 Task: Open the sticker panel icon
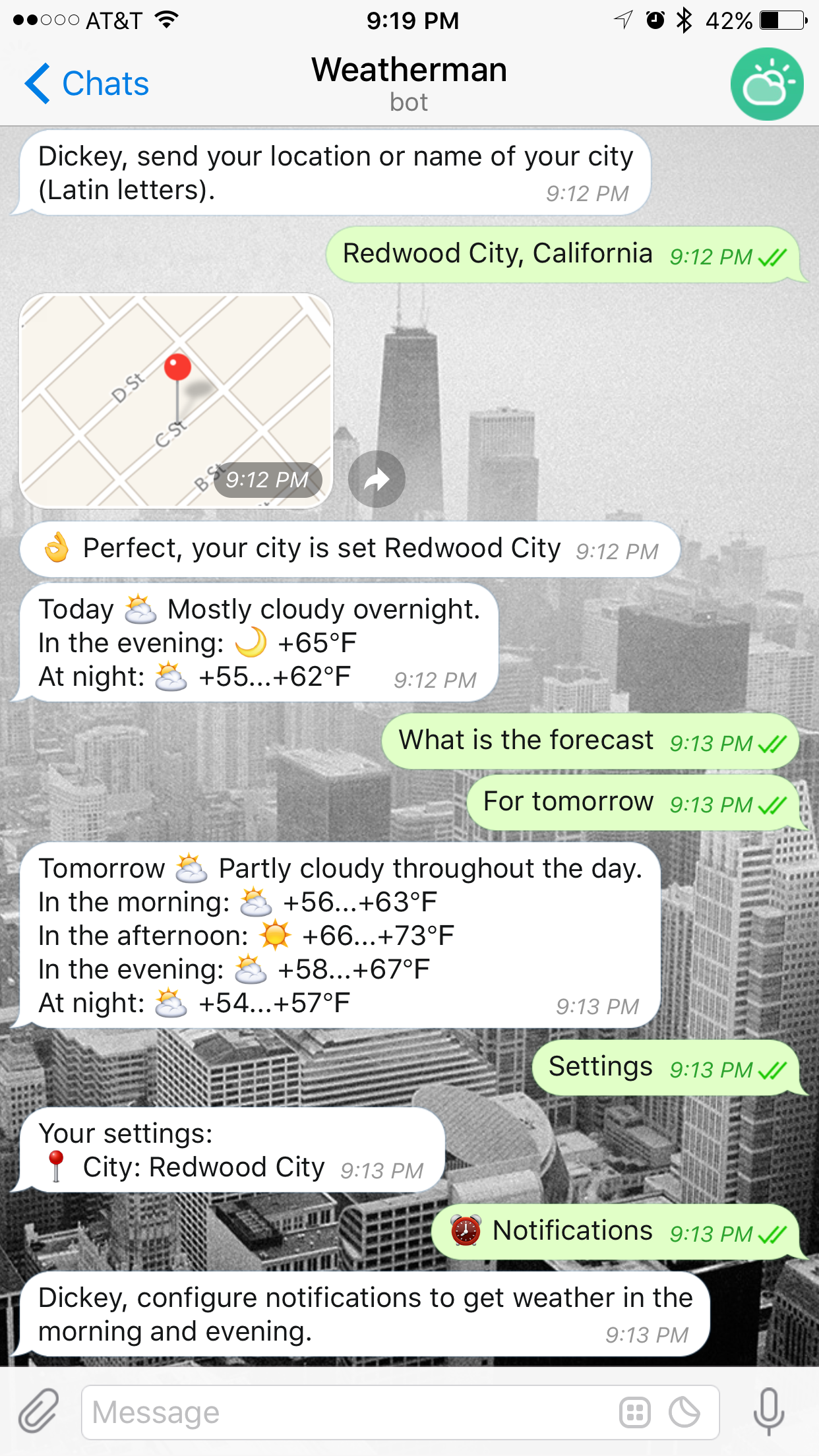coord(684,1412)
